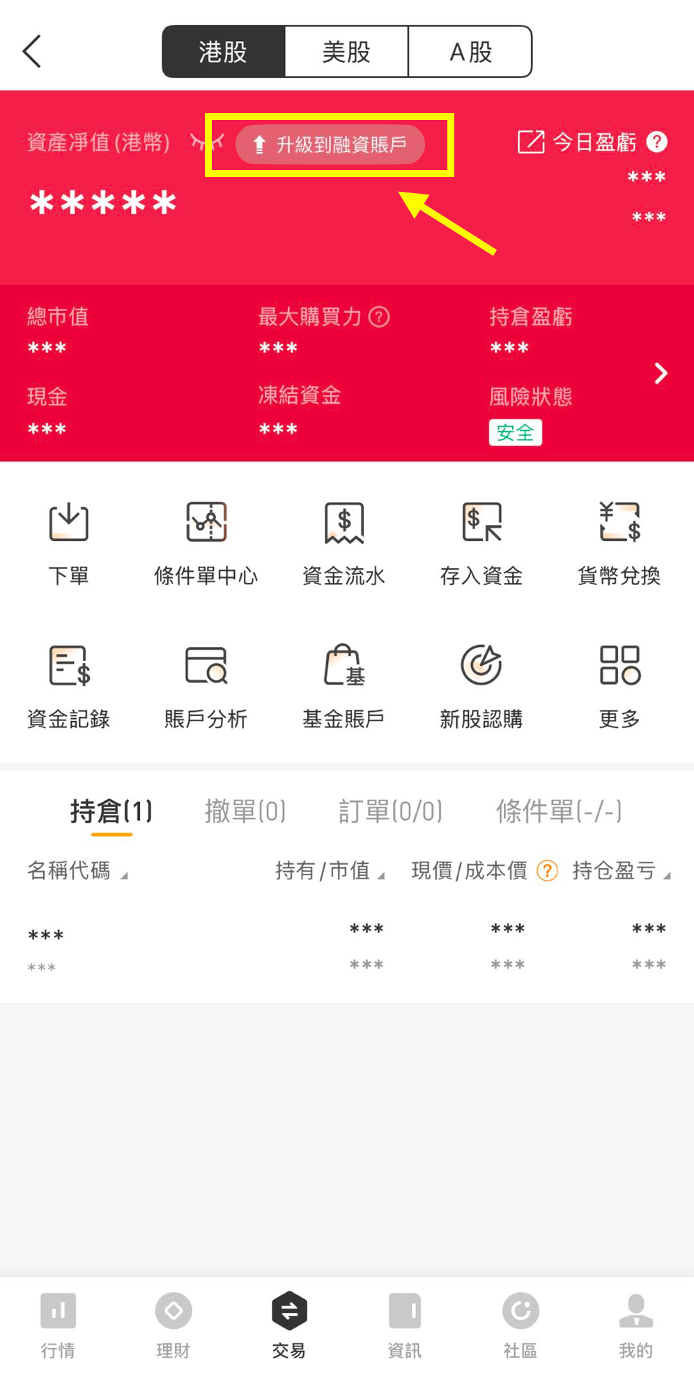This screenshot has height=1396, width=694.
Task: Expand asset details with the right chevron
Action: tap(661, 373)
